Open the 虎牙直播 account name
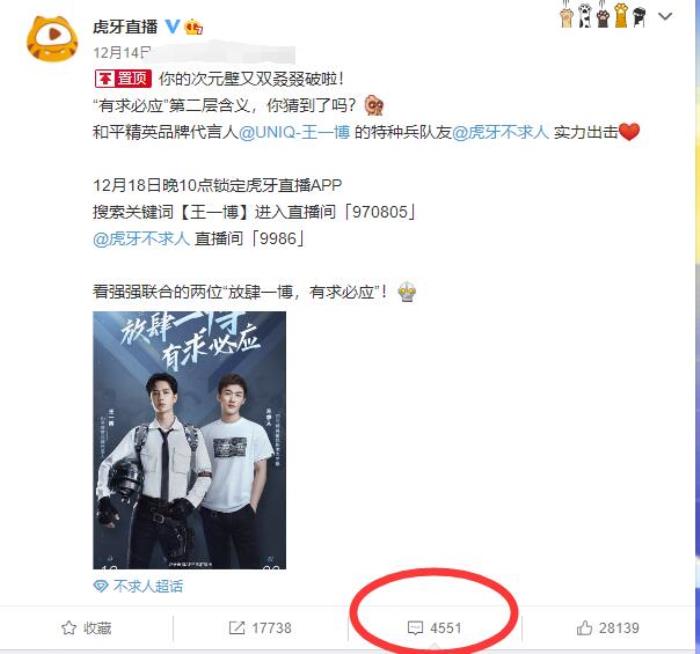The height and width of the screenshot is (654, 700). point(125,27)
